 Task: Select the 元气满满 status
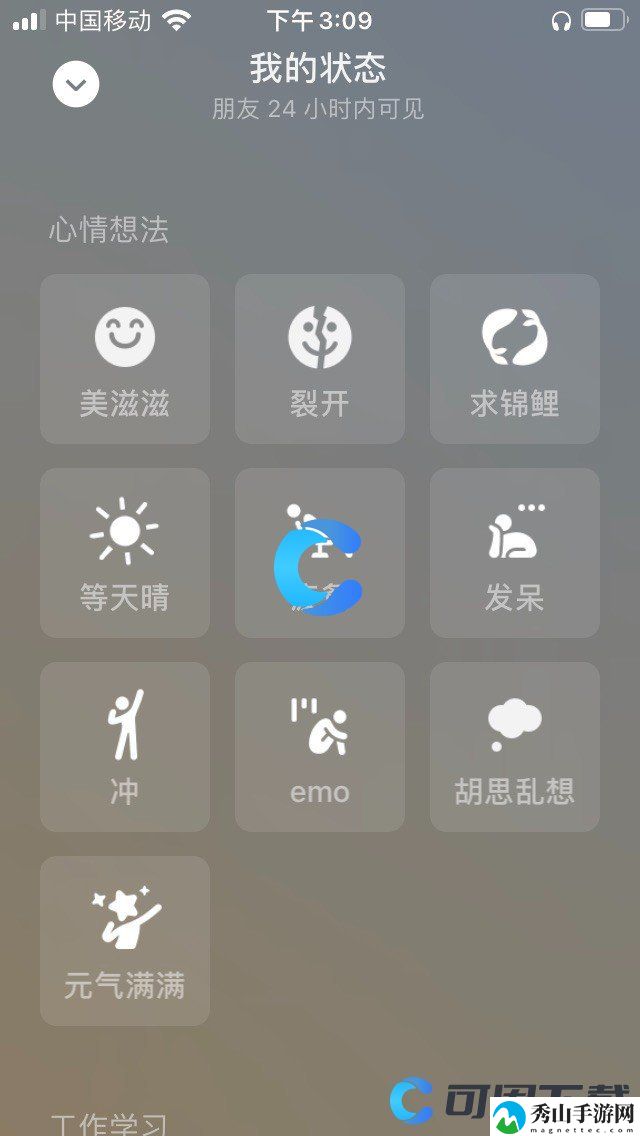point(125,941)
